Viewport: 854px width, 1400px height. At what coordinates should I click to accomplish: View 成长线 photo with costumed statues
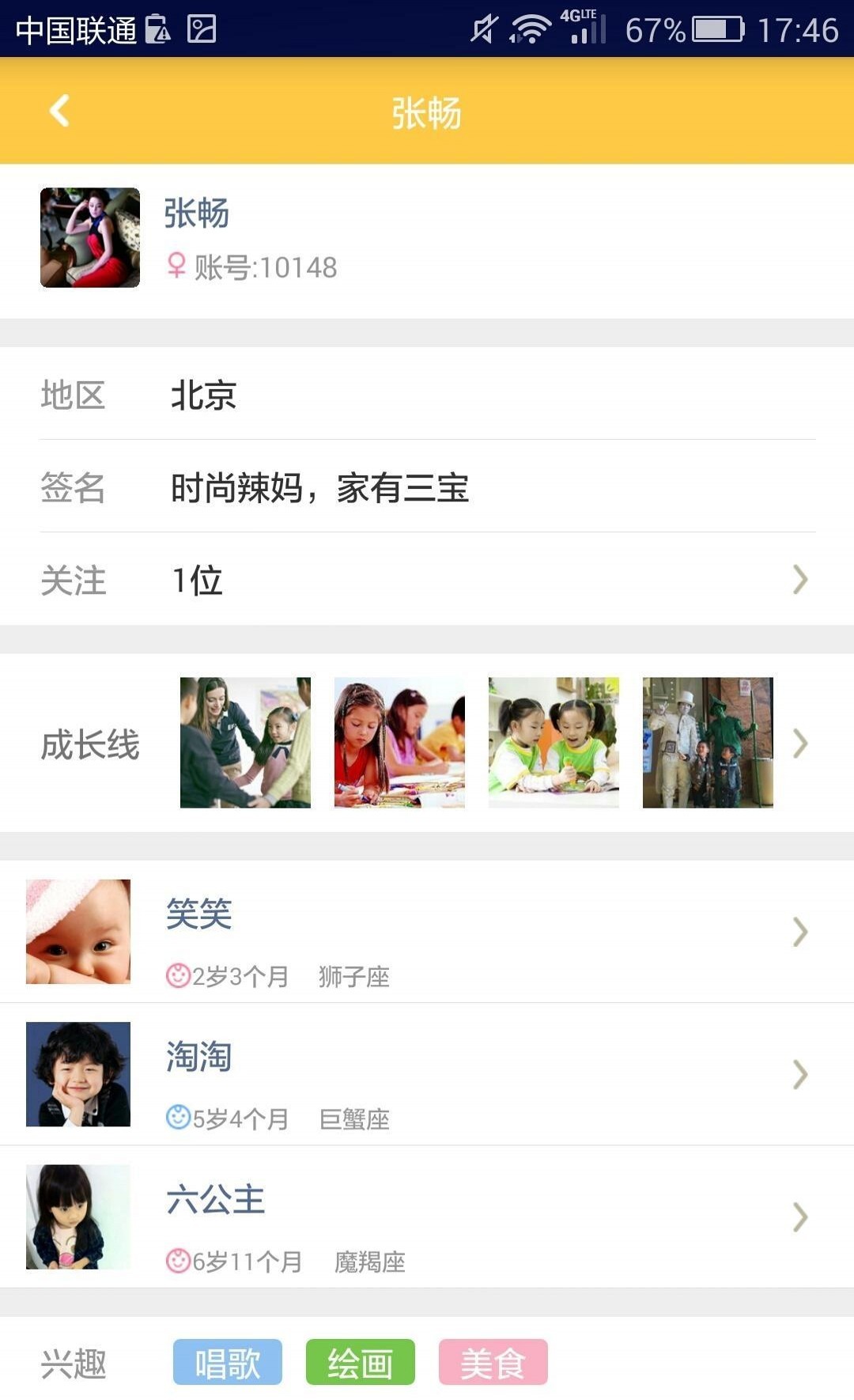(x=708, y=743)
